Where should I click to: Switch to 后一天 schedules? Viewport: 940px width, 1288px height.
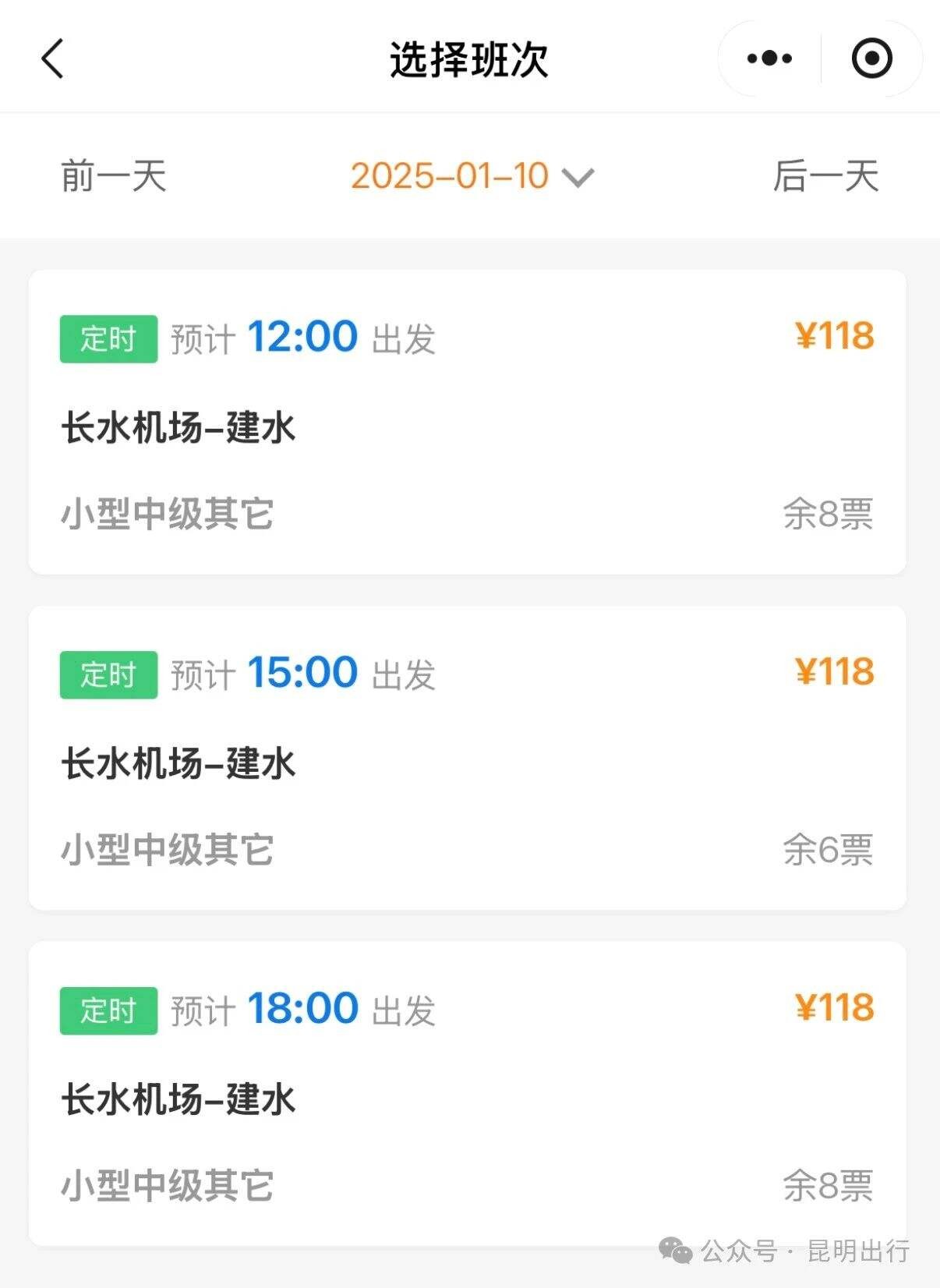coord(825,176)
